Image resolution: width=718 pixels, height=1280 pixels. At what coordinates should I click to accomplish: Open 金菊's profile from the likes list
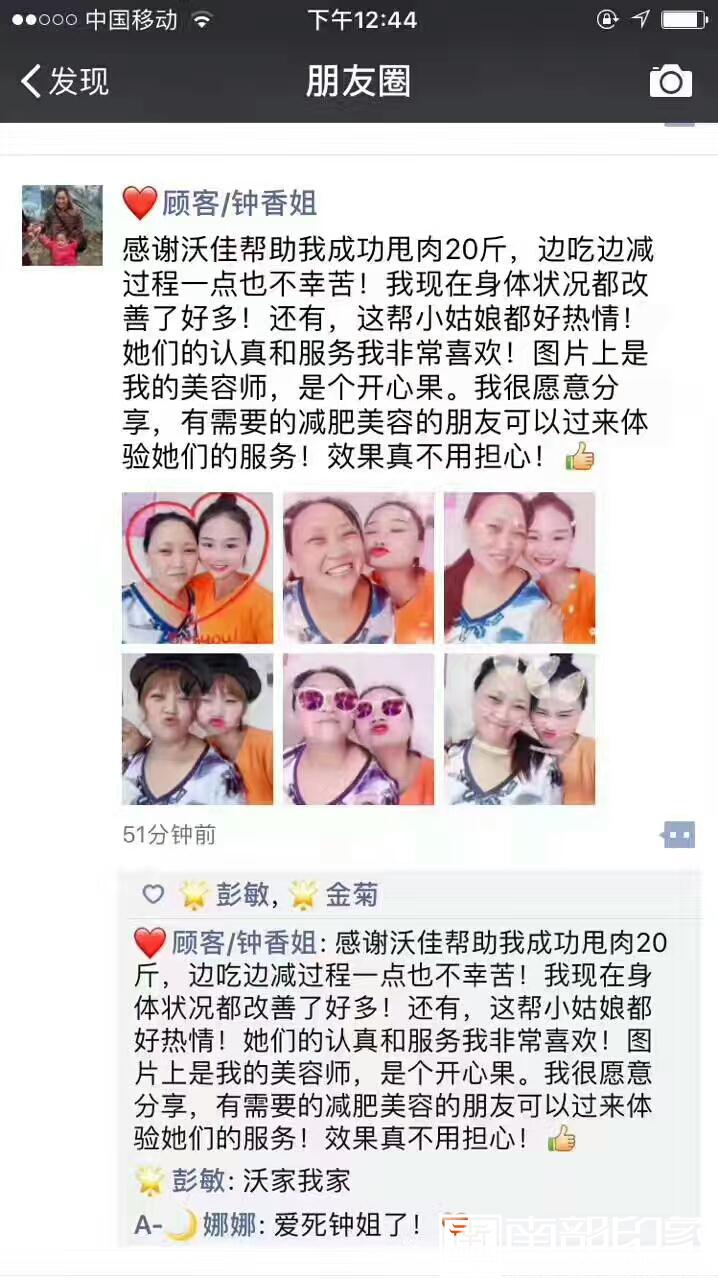[x=351, y=894]
